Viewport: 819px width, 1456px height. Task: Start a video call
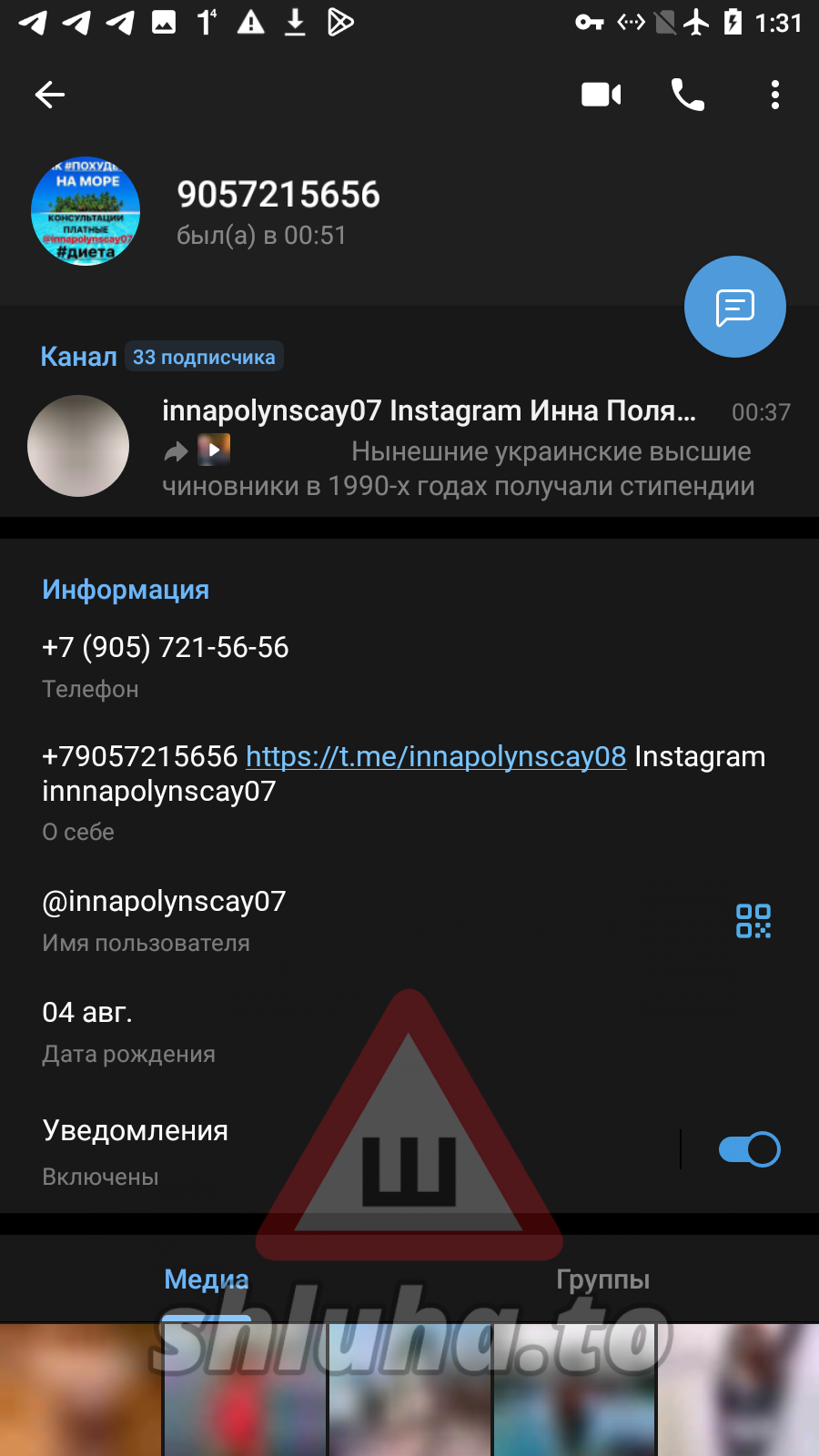(x=601, y=95)
